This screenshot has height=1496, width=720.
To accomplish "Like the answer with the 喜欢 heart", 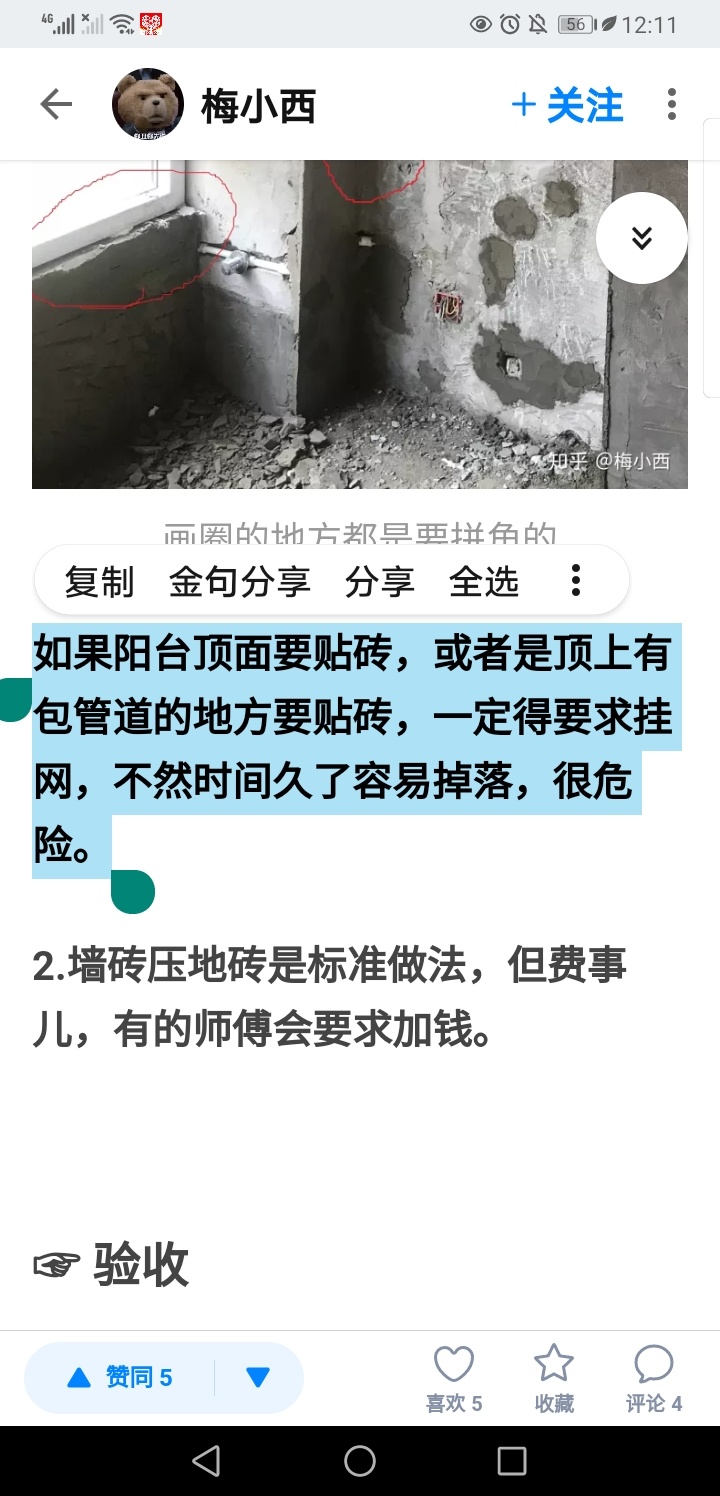I will tap(454, 1378).
